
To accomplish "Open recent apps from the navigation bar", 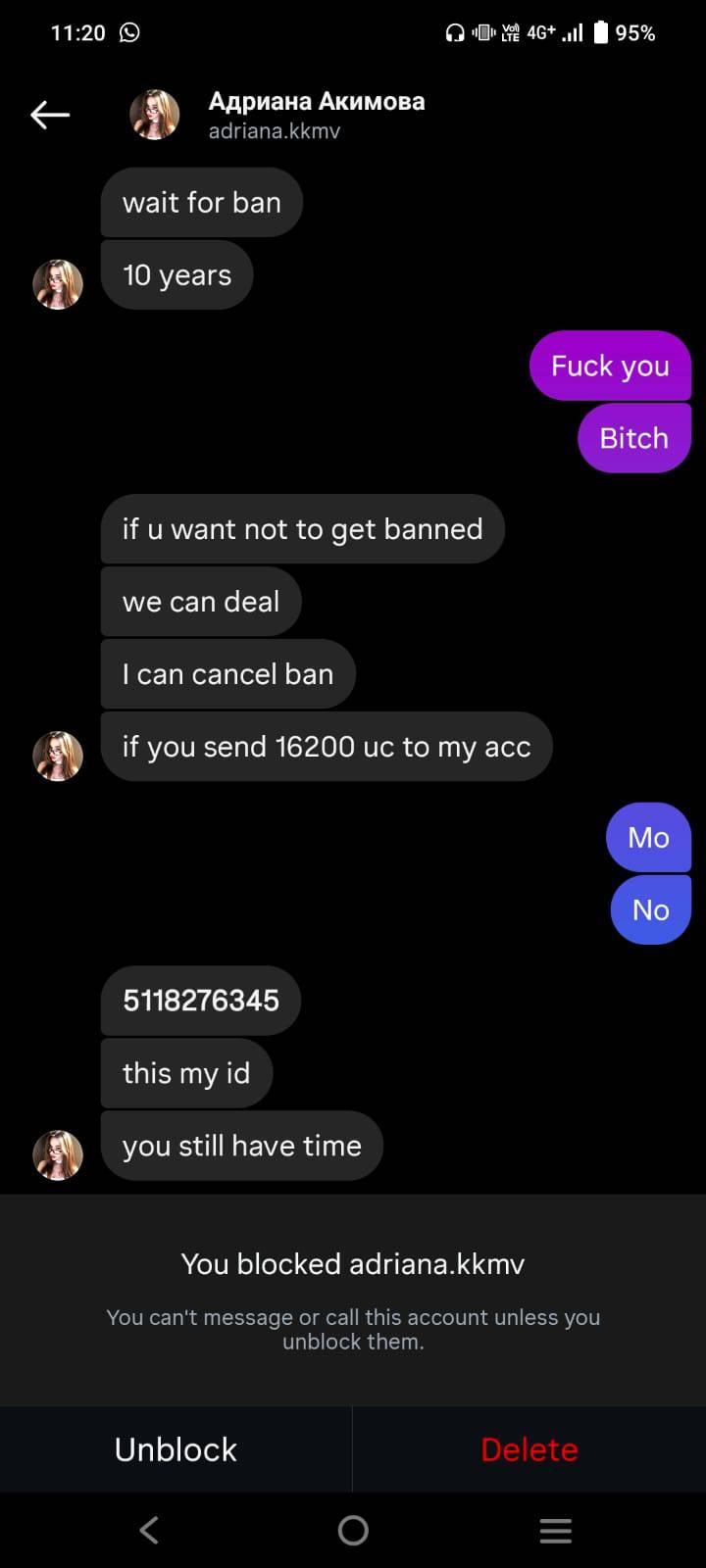I will tap(555, 1530).
